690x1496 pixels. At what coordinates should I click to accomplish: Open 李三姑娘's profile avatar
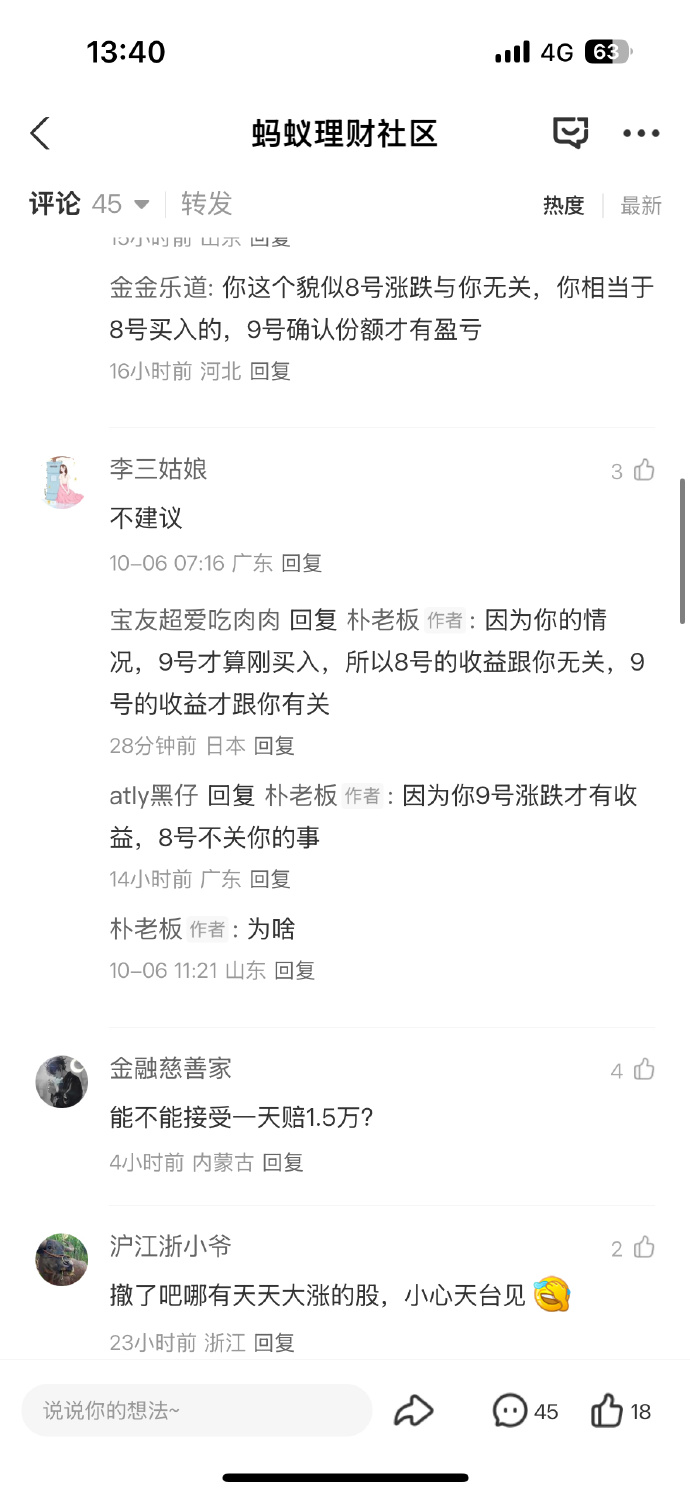(62, 484)
